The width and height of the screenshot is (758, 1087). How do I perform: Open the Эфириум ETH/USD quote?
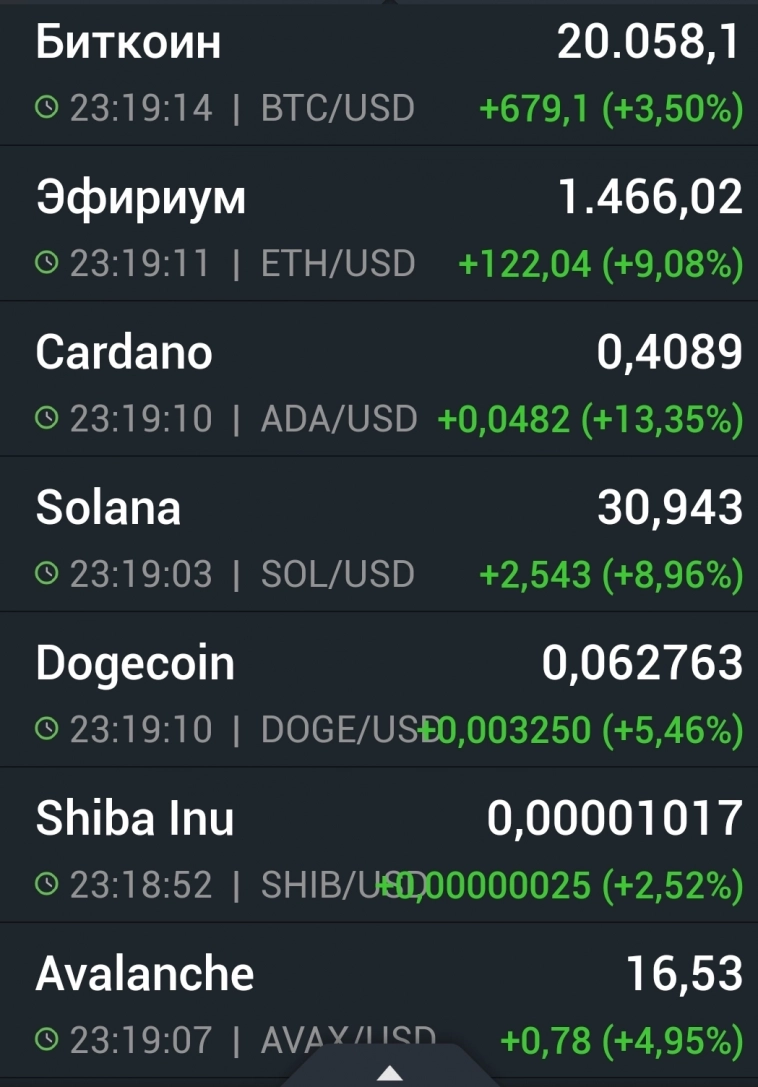pos(379,229)
